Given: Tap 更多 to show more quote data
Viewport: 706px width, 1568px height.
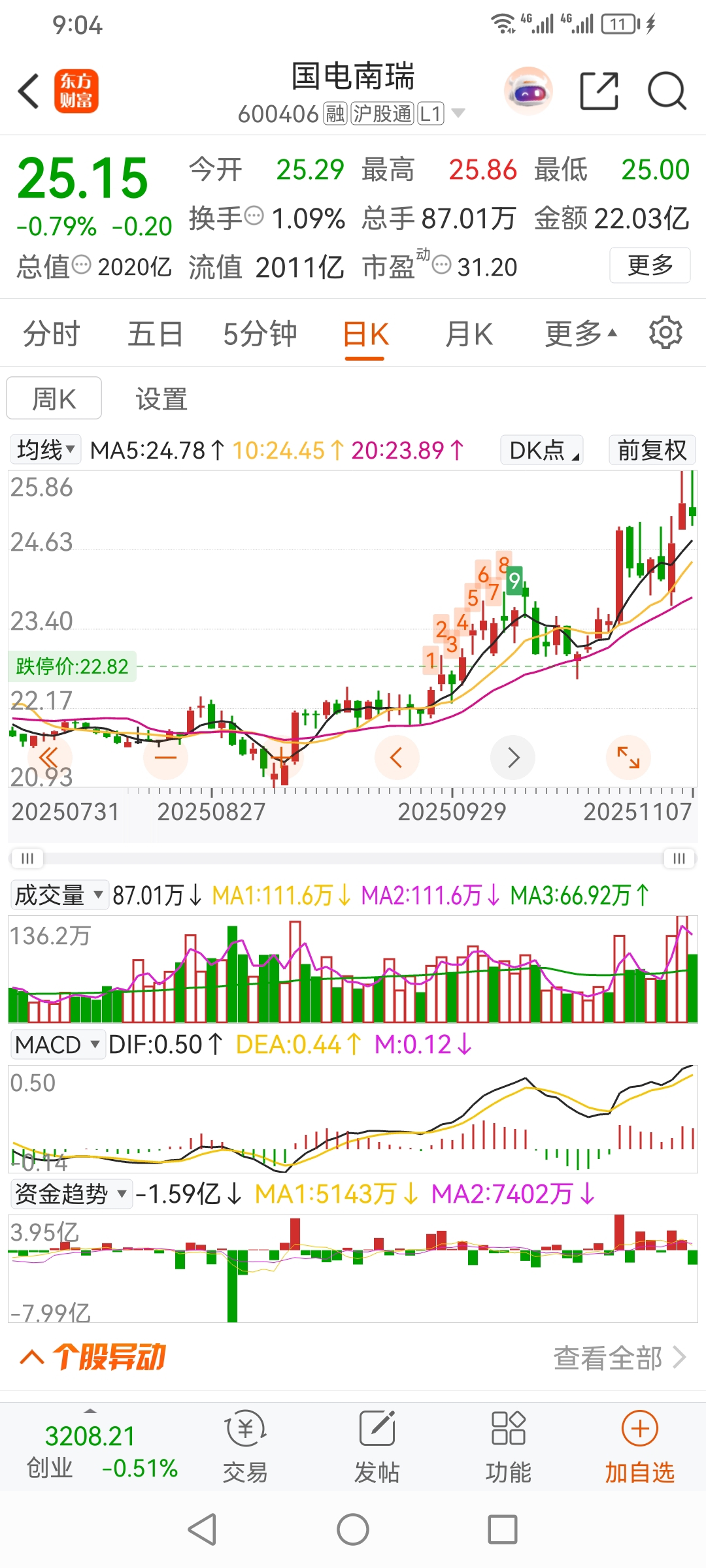Looking at the screenshot, I should coord(649,265).
